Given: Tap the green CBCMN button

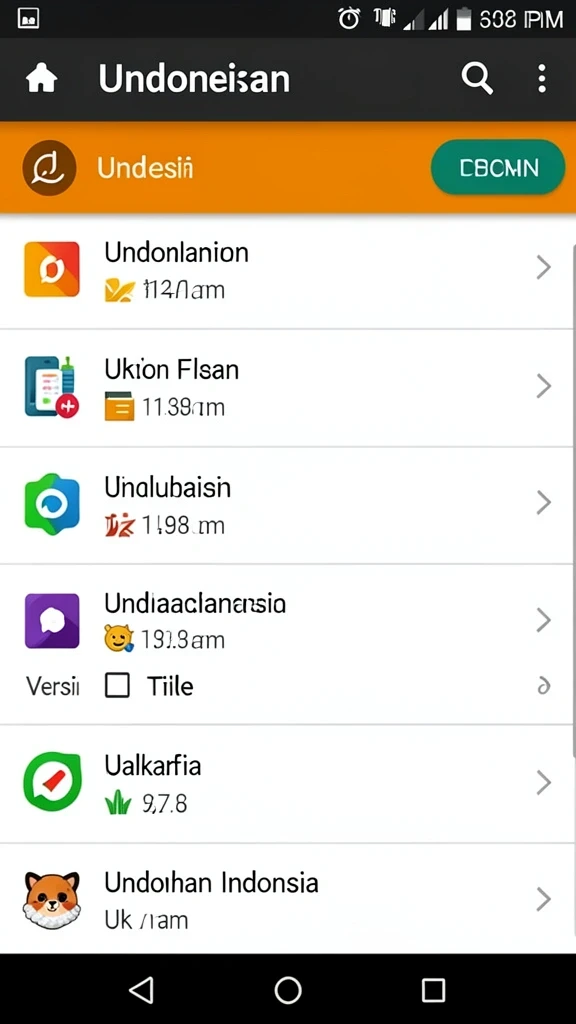Looking at the screenshot, I should pyautogui.click(x=498, y=168).
